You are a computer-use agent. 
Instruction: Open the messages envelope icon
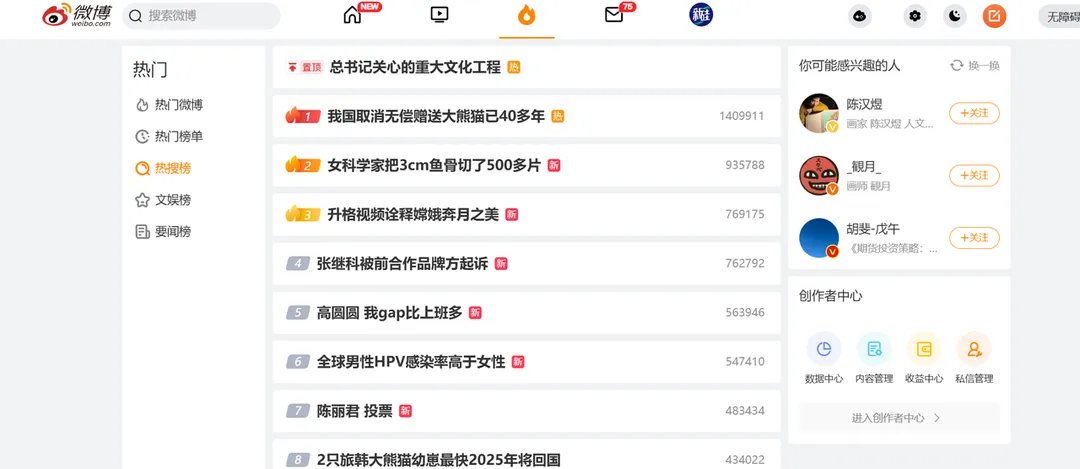coord(614,15)
